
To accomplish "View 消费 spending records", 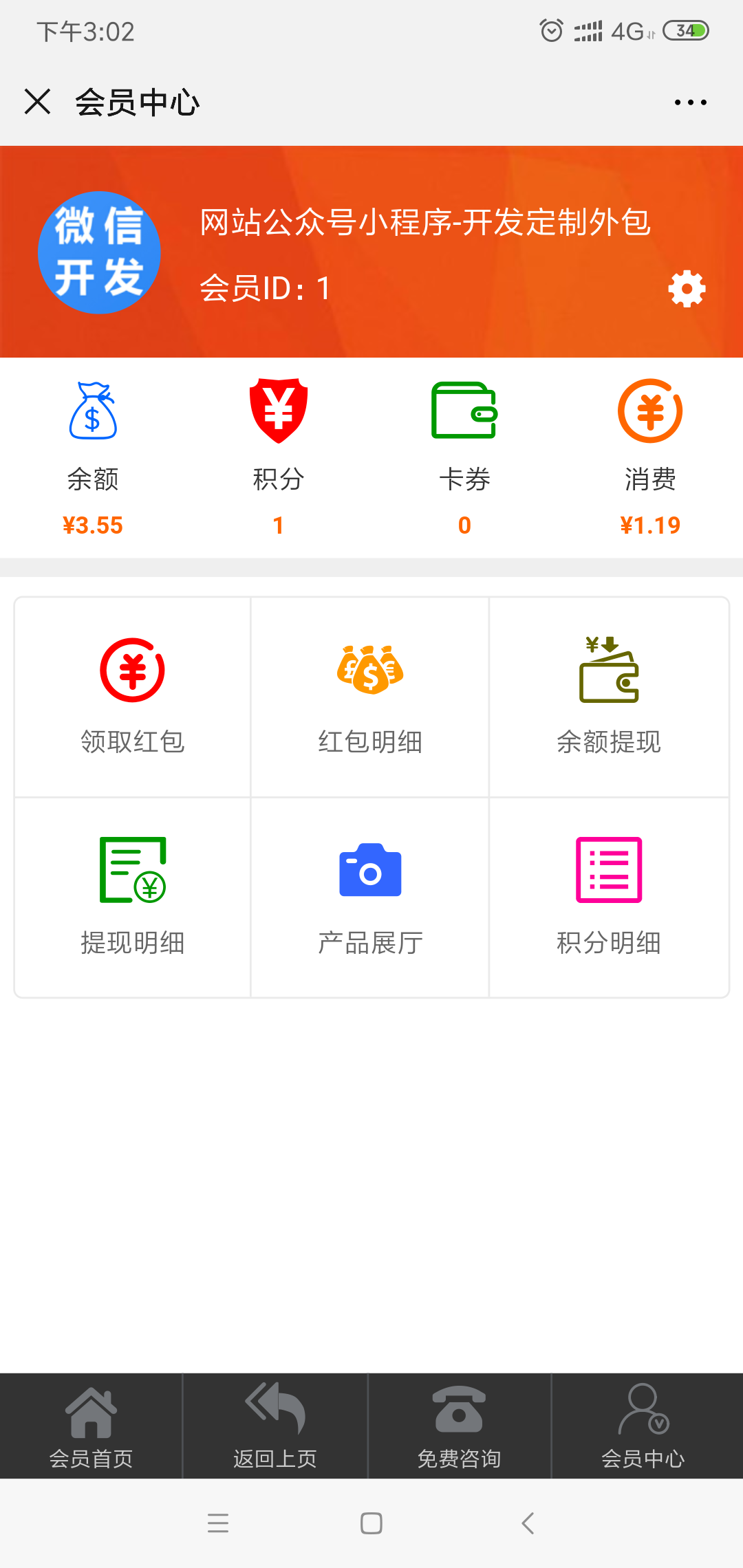I will click(650, 458).
